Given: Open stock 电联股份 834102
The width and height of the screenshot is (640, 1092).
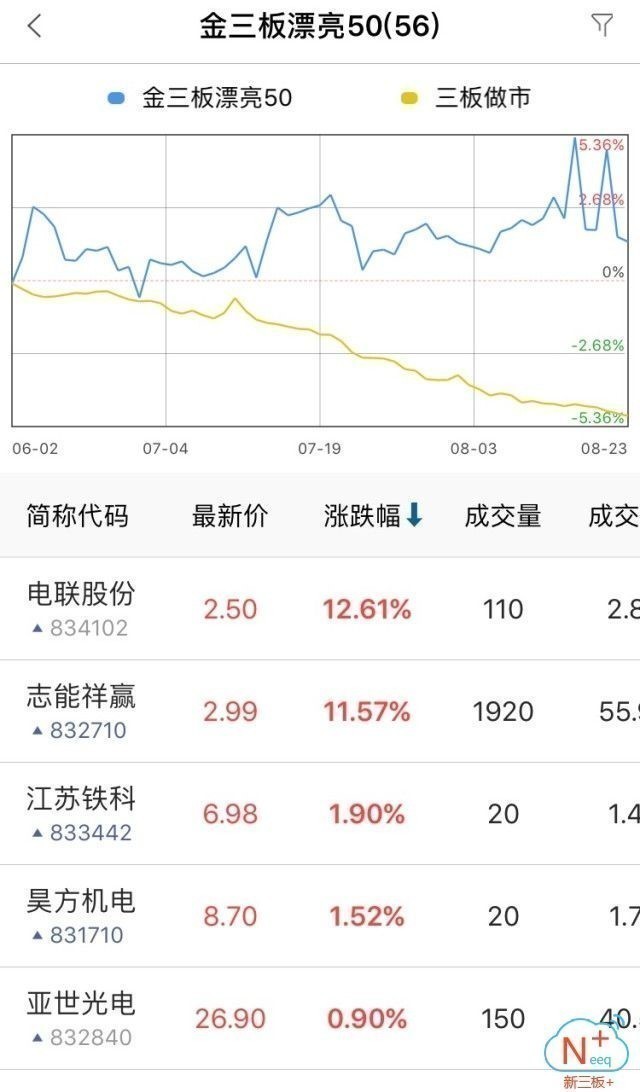Looking at the screenshot, I should (x=320, y=609).
